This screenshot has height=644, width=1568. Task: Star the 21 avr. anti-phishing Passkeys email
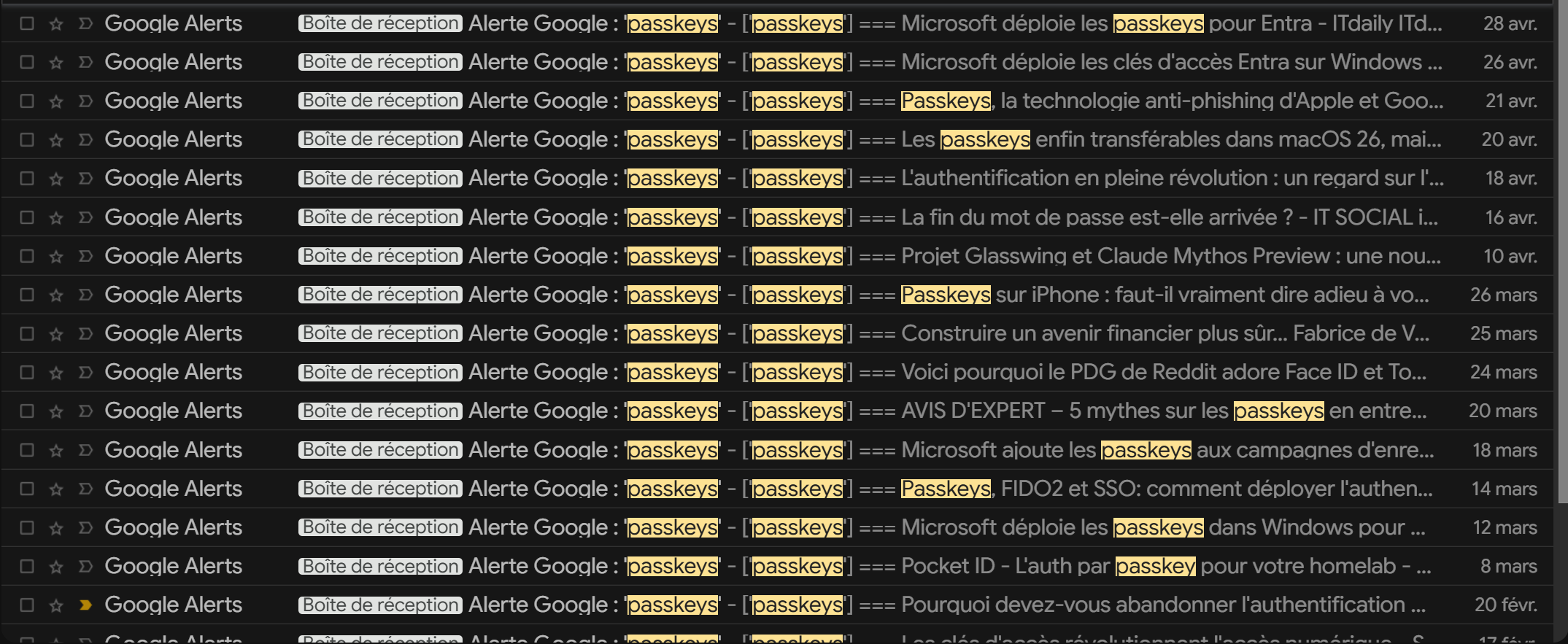pyautogui.click(x=56, y=101)
